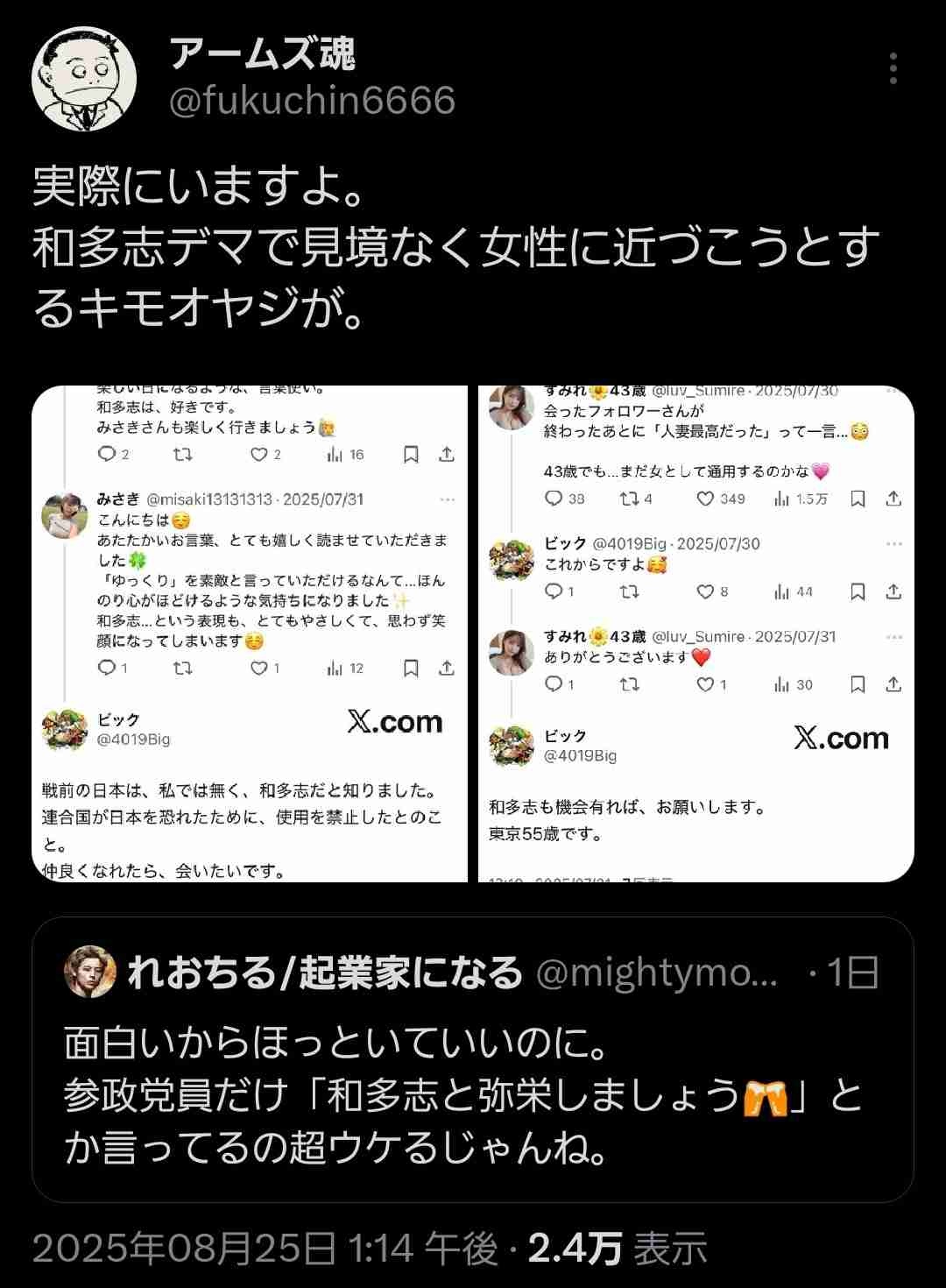The height and width of the screenshot is (1288, 946).
Task: Open アームズ魂 profile avatar
Action: pyautogui.click(x=84, y=79)
